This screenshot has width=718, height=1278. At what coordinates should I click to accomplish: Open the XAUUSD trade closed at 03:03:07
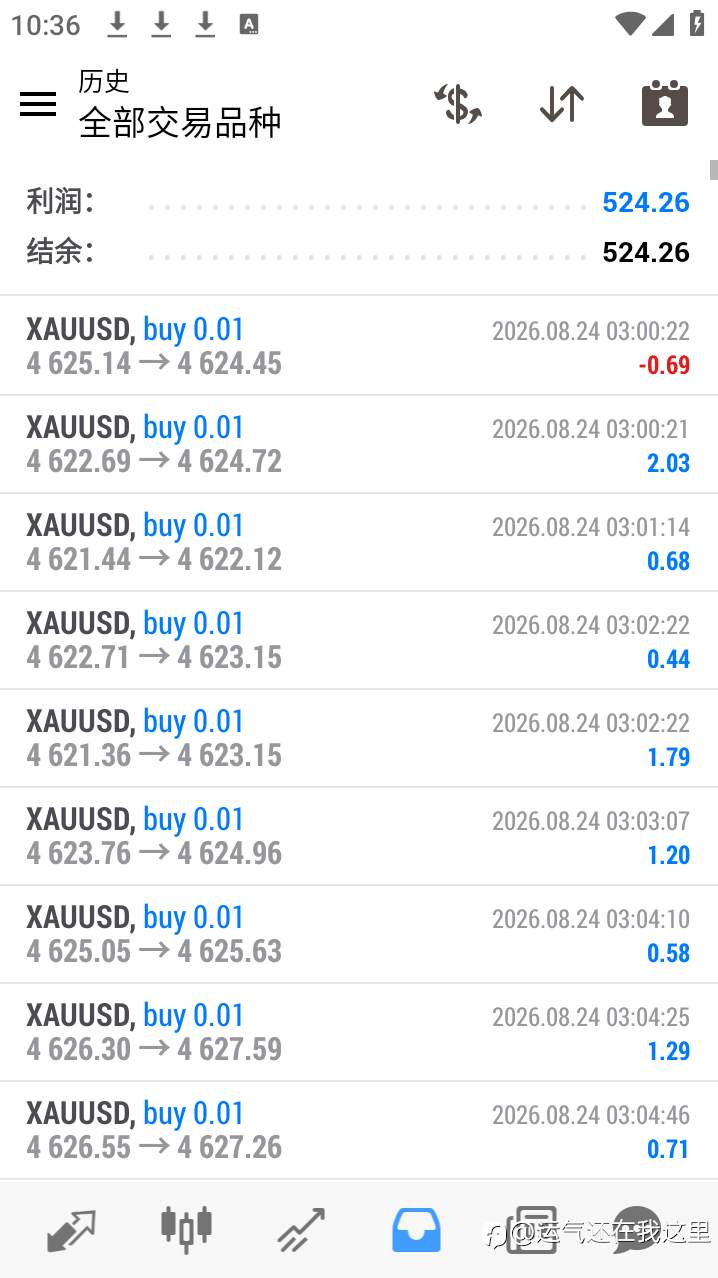click(x=359, y=836)
